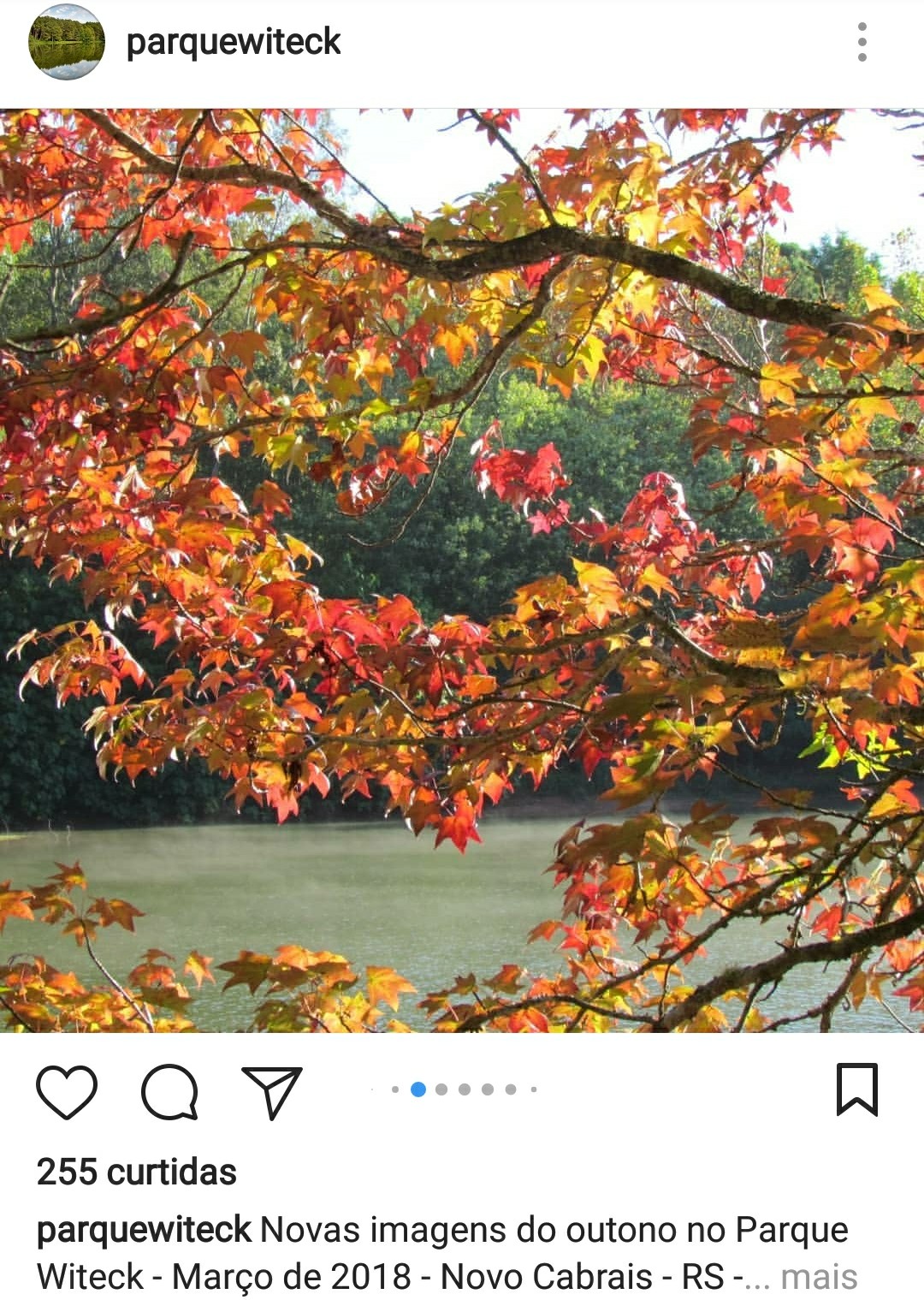Viewport: 924px width, 1300px height.
Task: Expand caption with mais
Action: [x=819, y=1276]
